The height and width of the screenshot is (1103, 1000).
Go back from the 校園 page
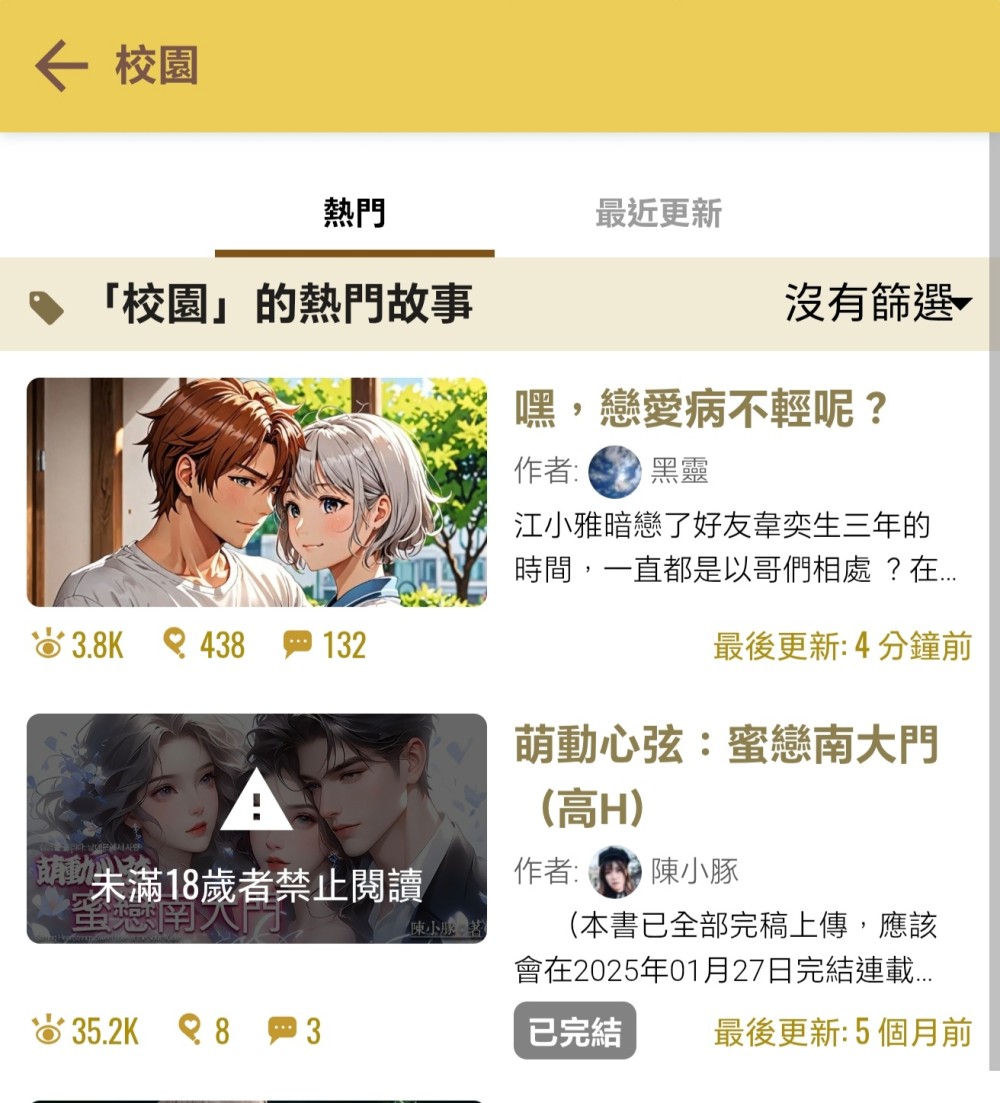point(62,66)
